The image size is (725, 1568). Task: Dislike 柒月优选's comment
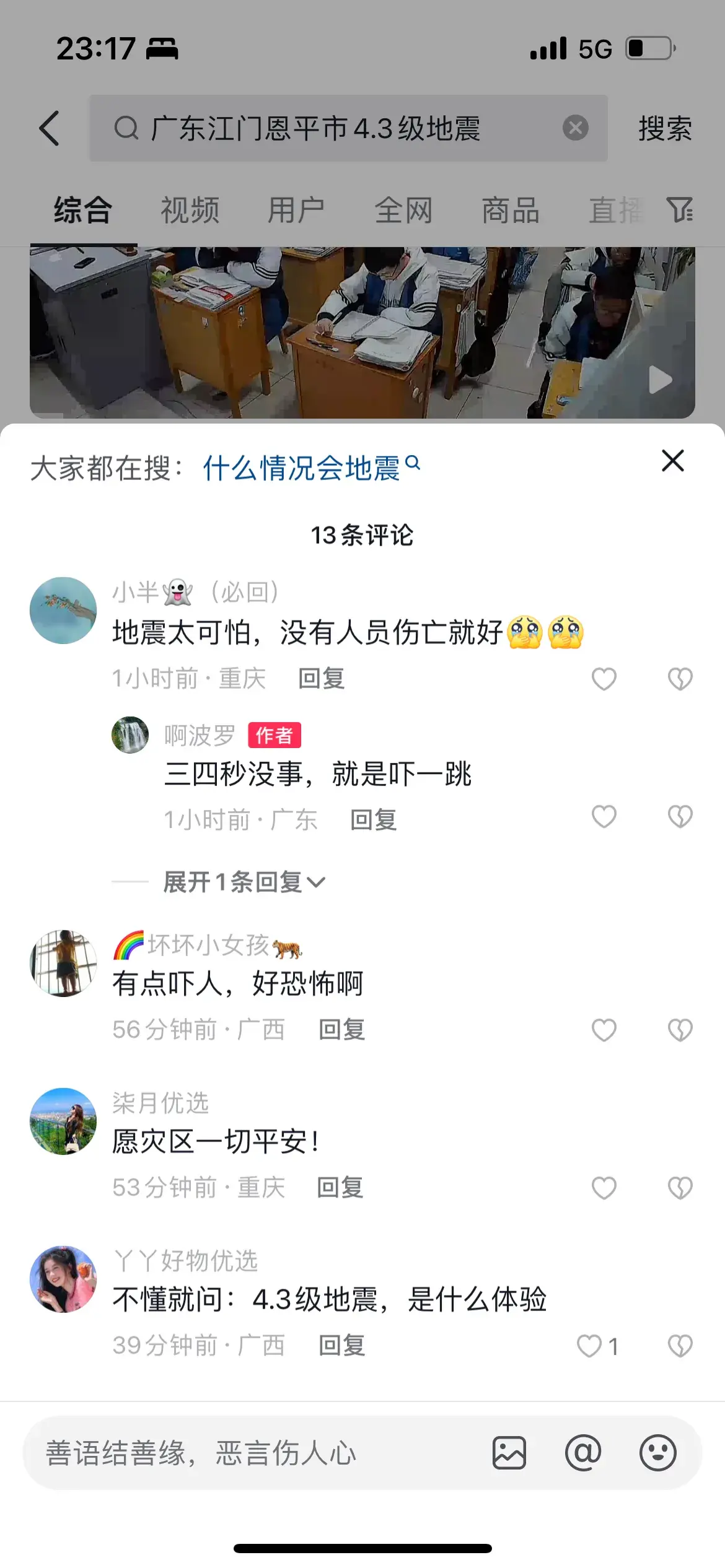[680, 1188]
